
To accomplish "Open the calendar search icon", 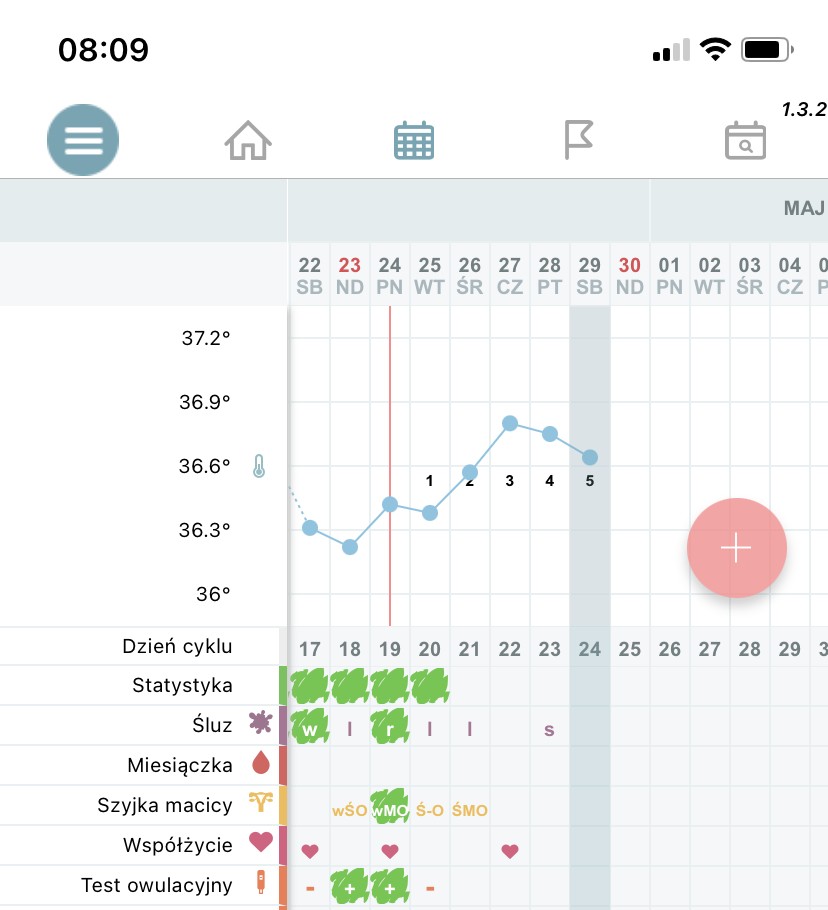I will point(745,141).
